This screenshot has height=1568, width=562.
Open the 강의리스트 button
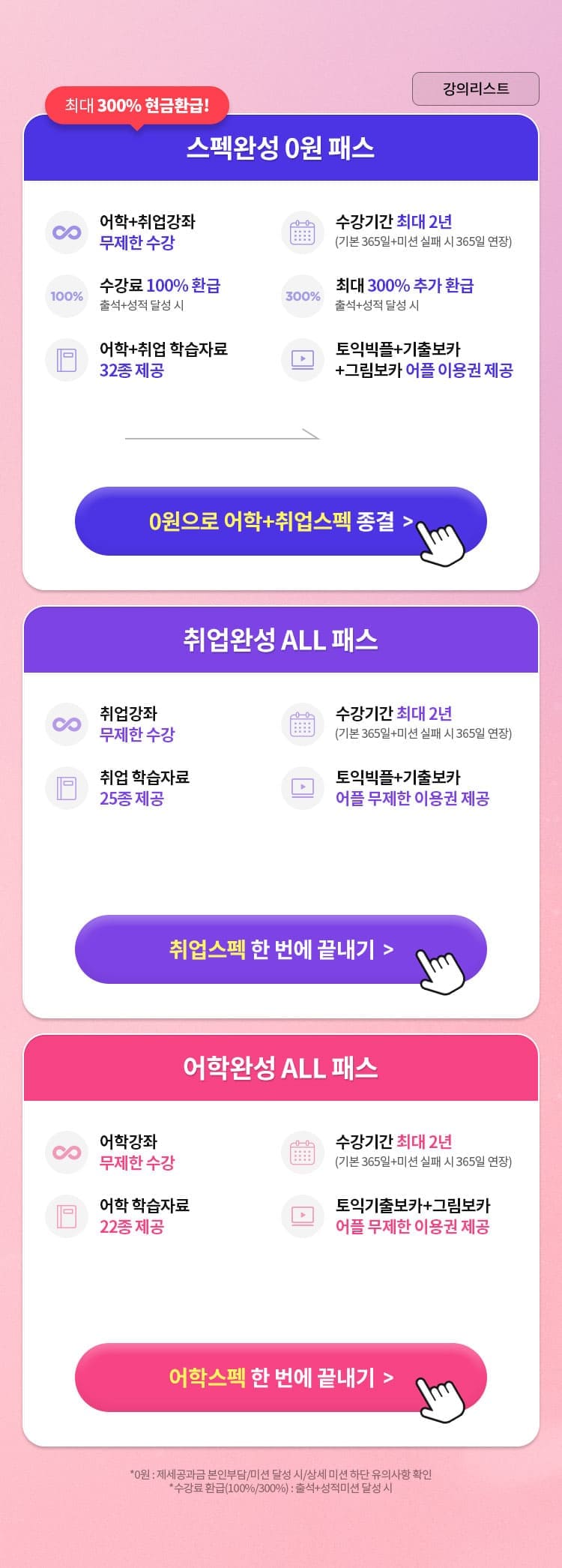coord(475,88)
